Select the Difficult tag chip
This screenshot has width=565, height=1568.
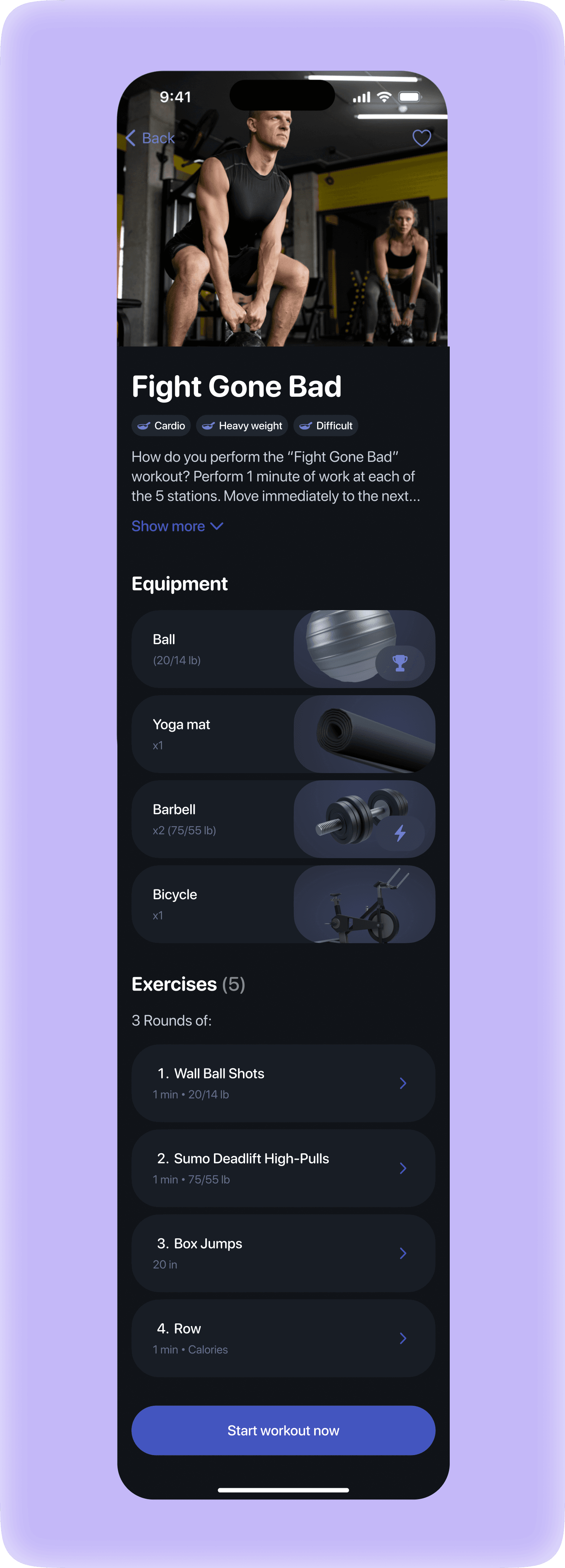[x=326, y=425]
